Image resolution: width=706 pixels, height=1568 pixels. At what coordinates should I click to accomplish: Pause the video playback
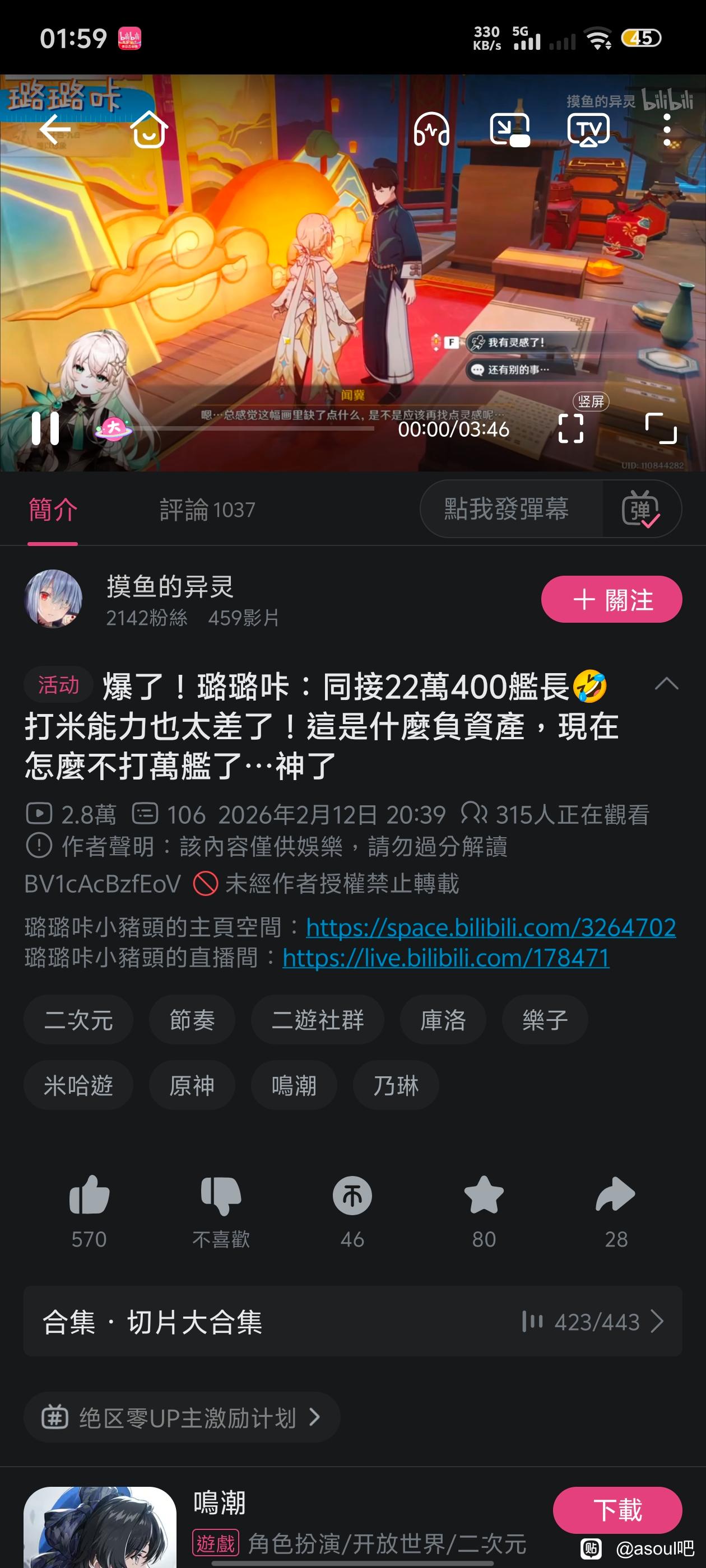pos(45,428)
